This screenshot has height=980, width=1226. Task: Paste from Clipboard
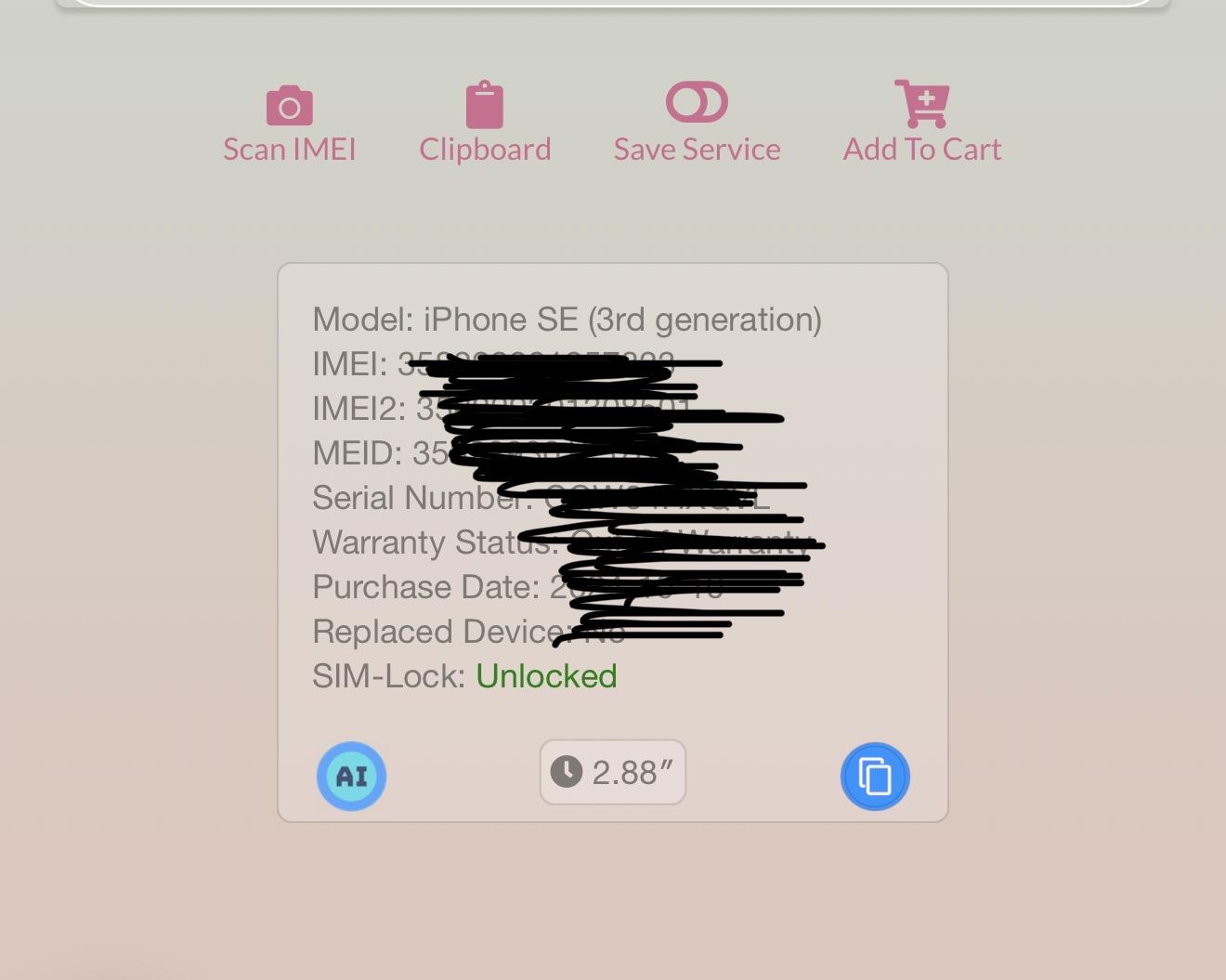[484, 124]
